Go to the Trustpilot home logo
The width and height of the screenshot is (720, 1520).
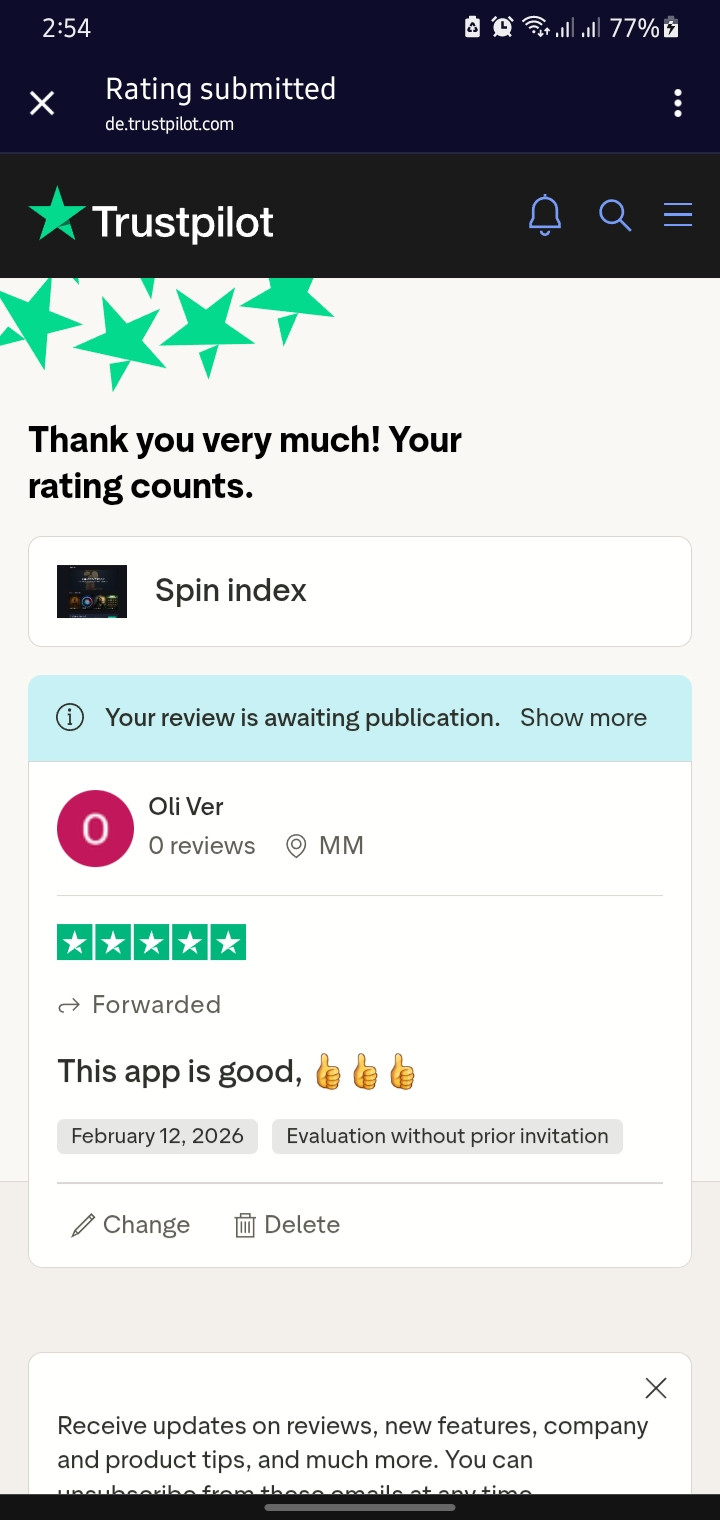point(151,216)
